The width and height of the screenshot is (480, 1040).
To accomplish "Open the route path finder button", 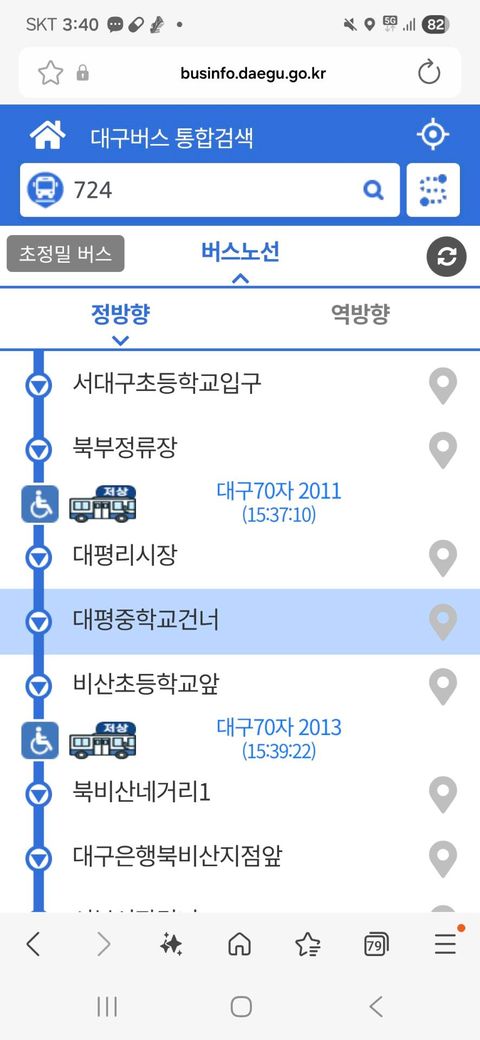I will 433,190.
